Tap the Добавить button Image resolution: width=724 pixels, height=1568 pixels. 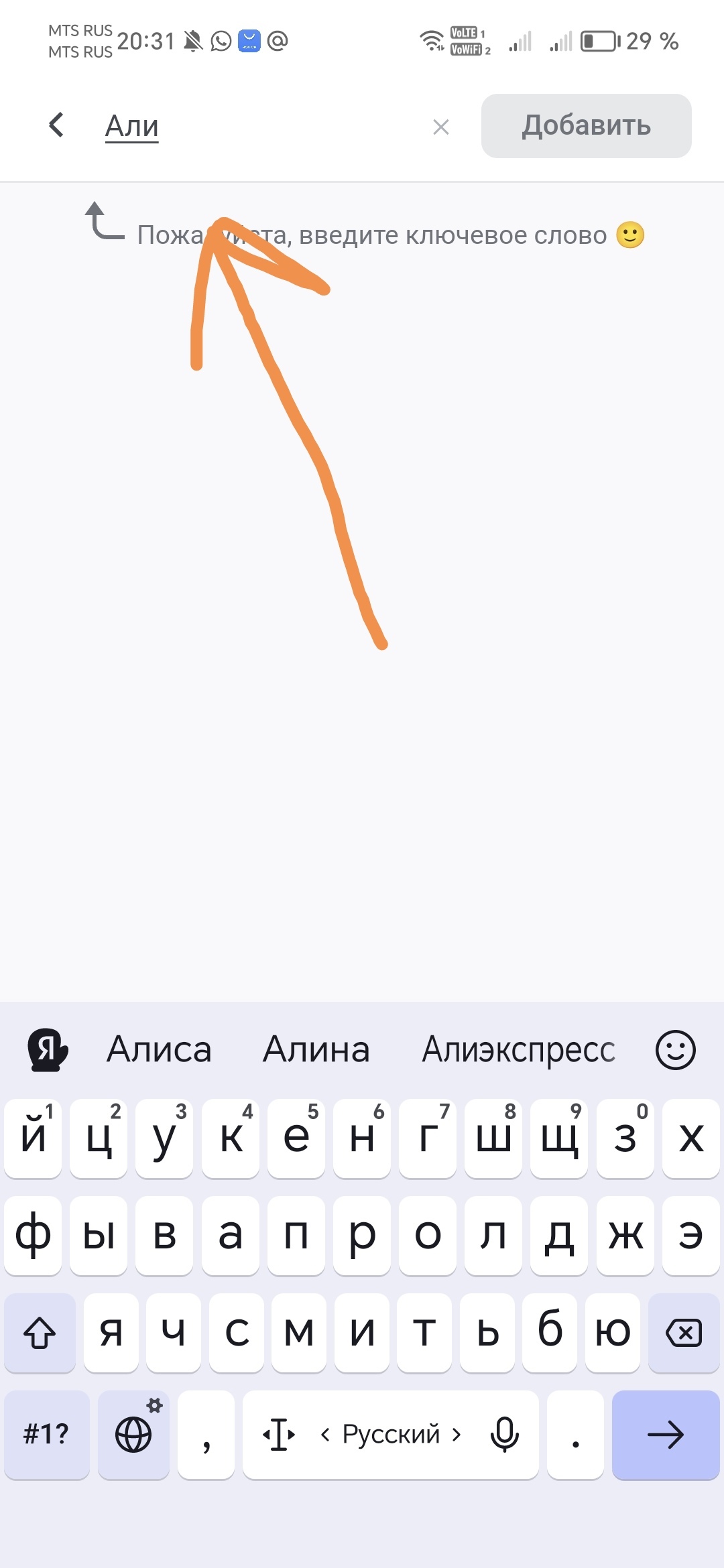(x=586, y=126)
